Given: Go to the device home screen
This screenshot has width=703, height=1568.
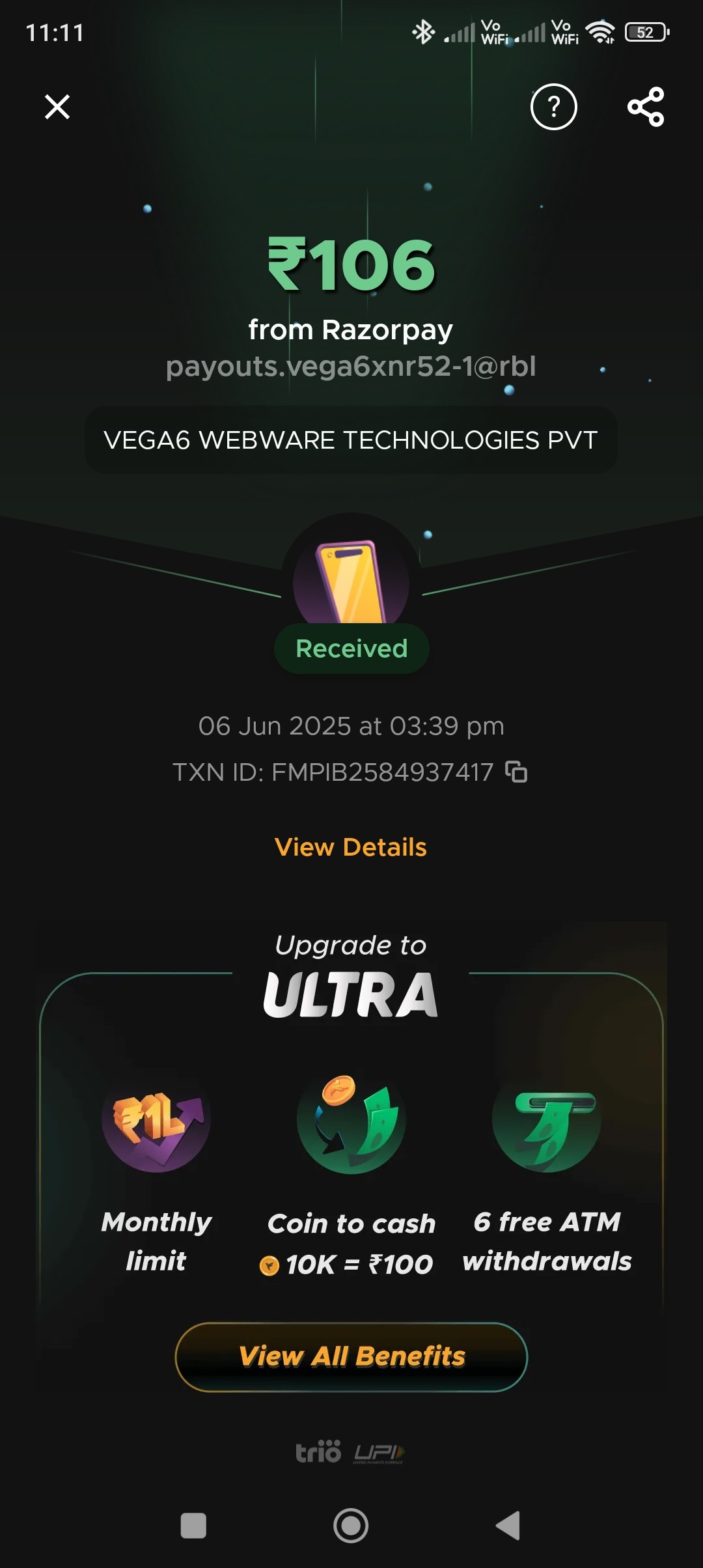Looking at the screenshot, I should point(351,1526).
